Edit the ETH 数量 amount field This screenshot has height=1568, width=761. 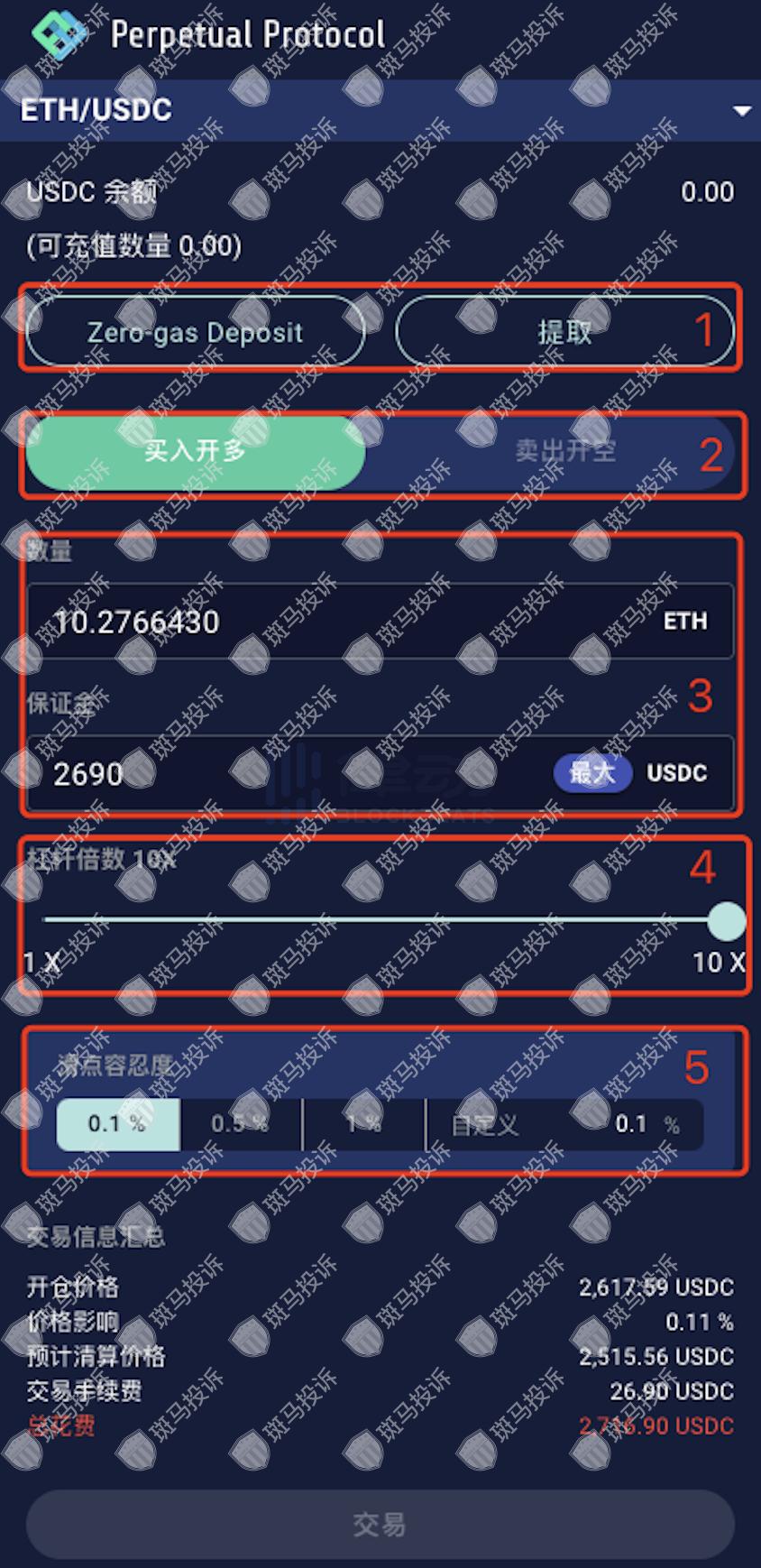(x=343, y=622)
